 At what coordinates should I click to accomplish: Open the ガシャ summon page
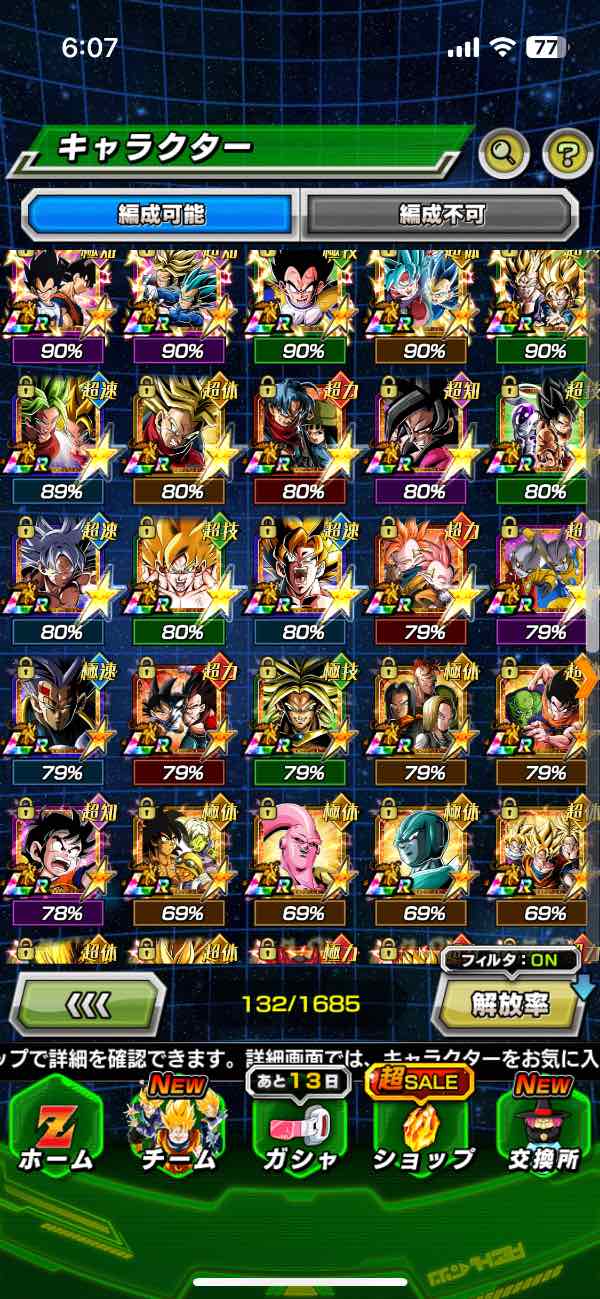click(x=299, y=1126)
